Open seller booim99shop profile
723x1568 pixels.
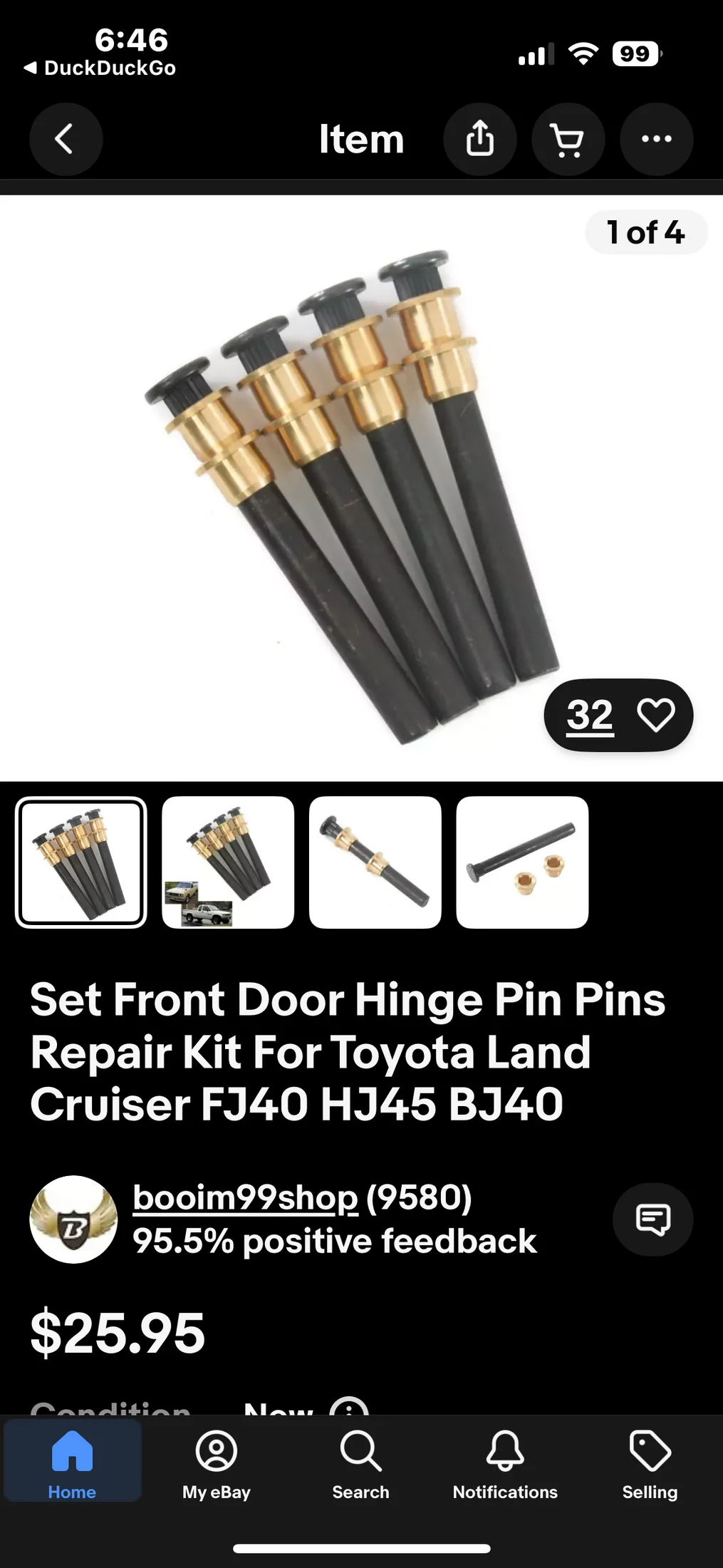[x=245, y=1198]
